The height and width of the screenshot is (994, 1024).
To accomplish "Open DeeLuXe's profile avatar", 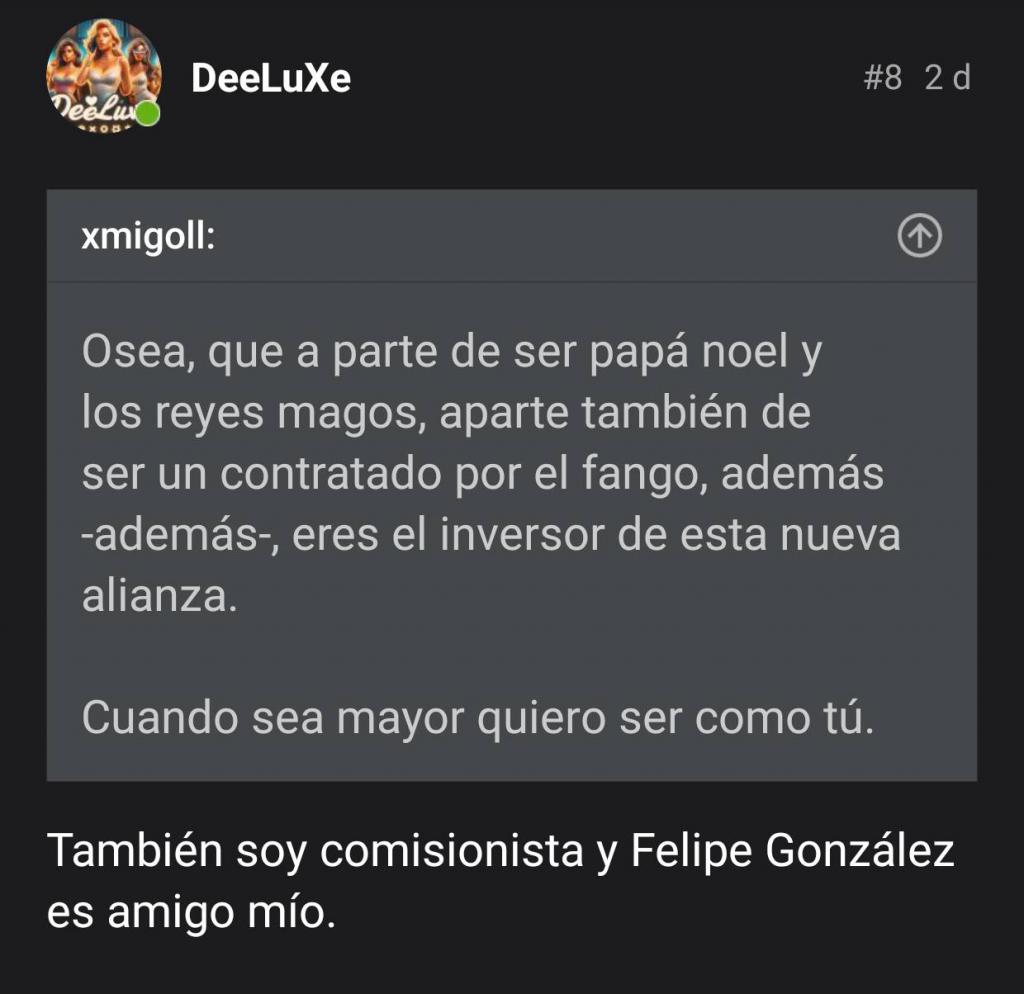I will 104,77.
